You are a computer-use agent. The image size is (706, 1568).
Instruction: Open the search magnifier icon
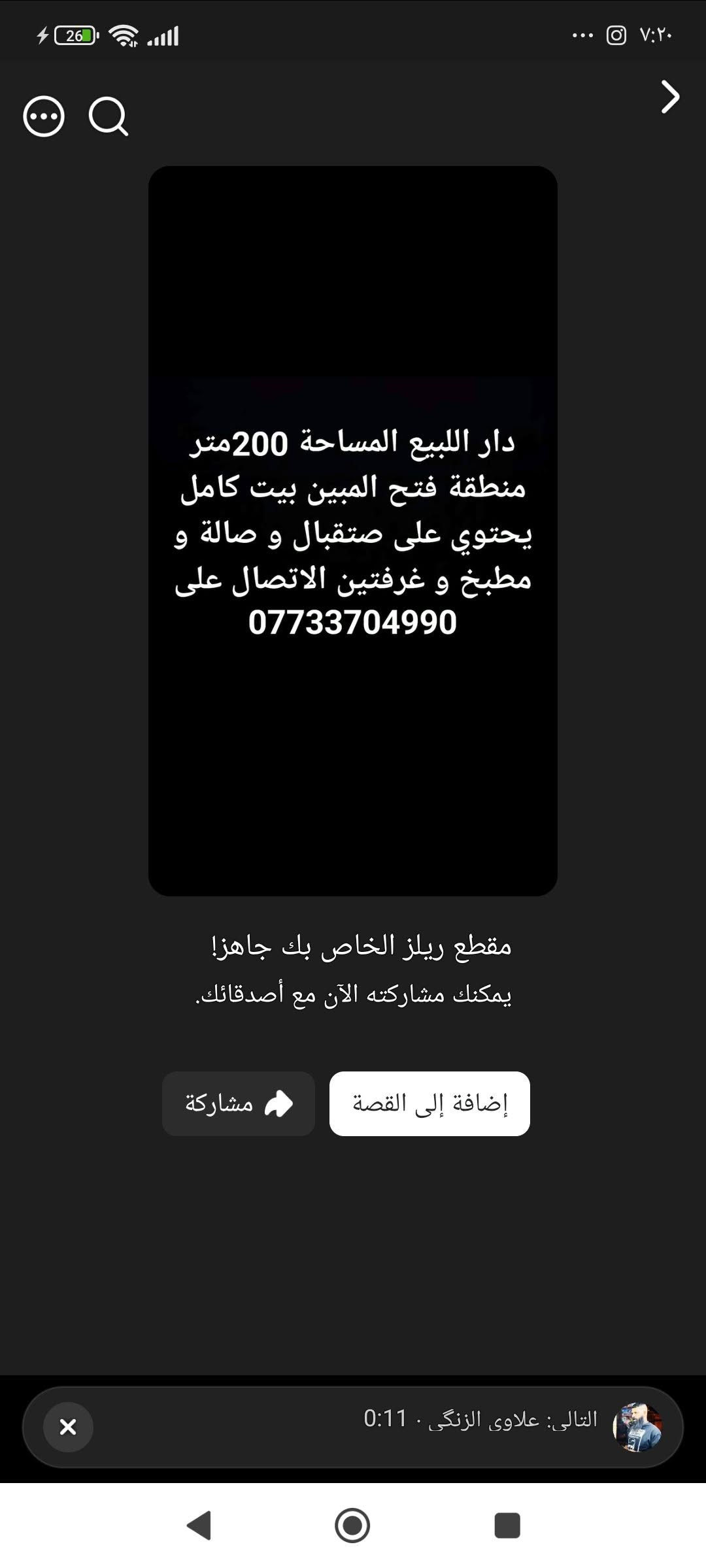pos(109,117)
